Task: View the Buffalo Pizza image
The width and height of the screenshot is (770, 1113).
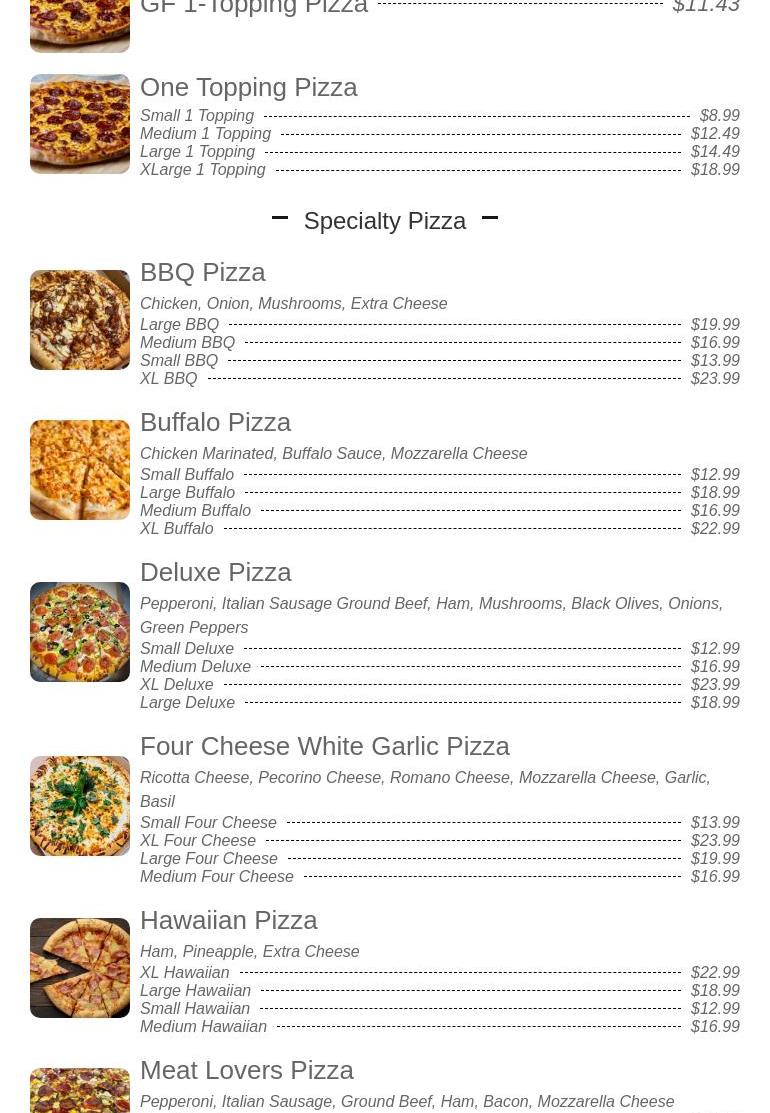Action: tap(80, 470)
